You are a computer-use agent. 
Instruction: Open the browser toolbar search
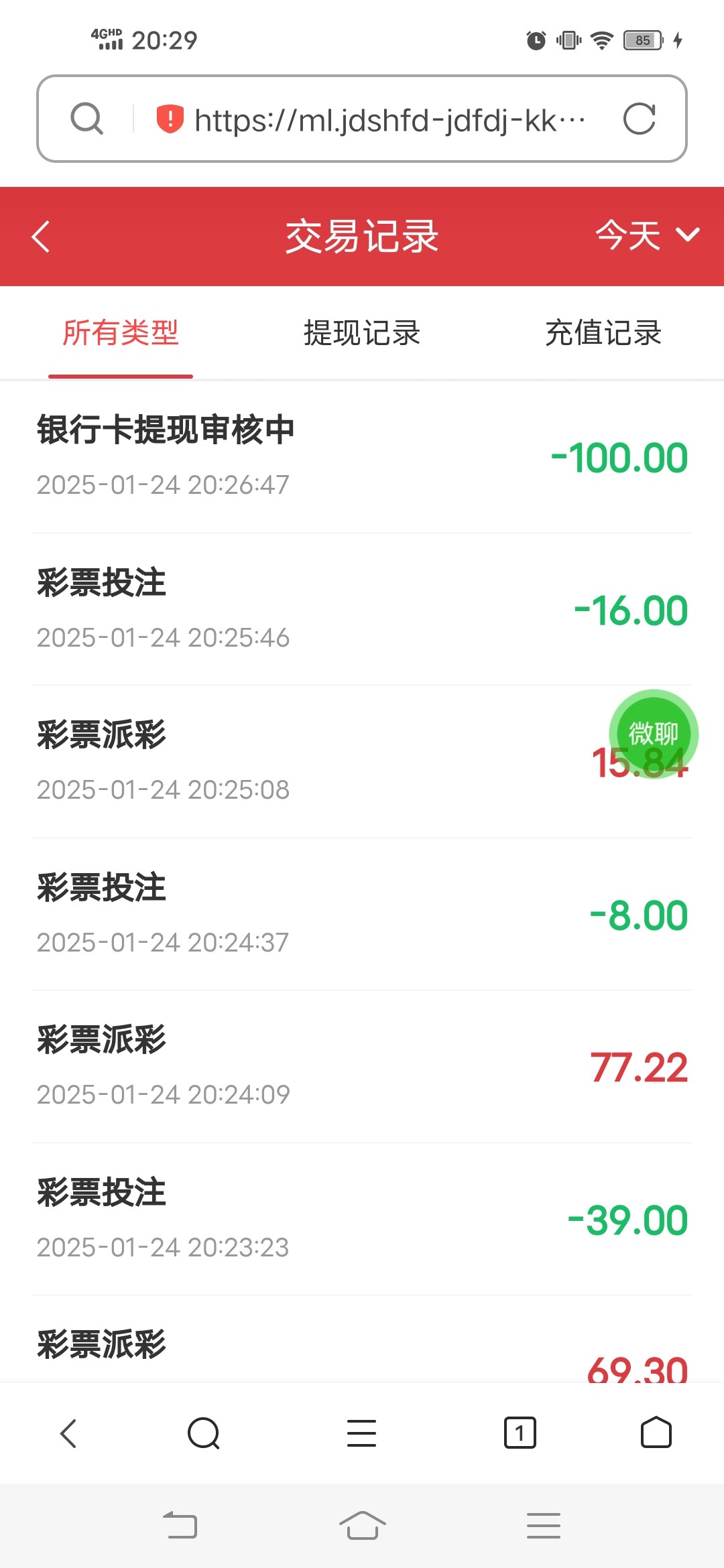tap(204, 1433)
